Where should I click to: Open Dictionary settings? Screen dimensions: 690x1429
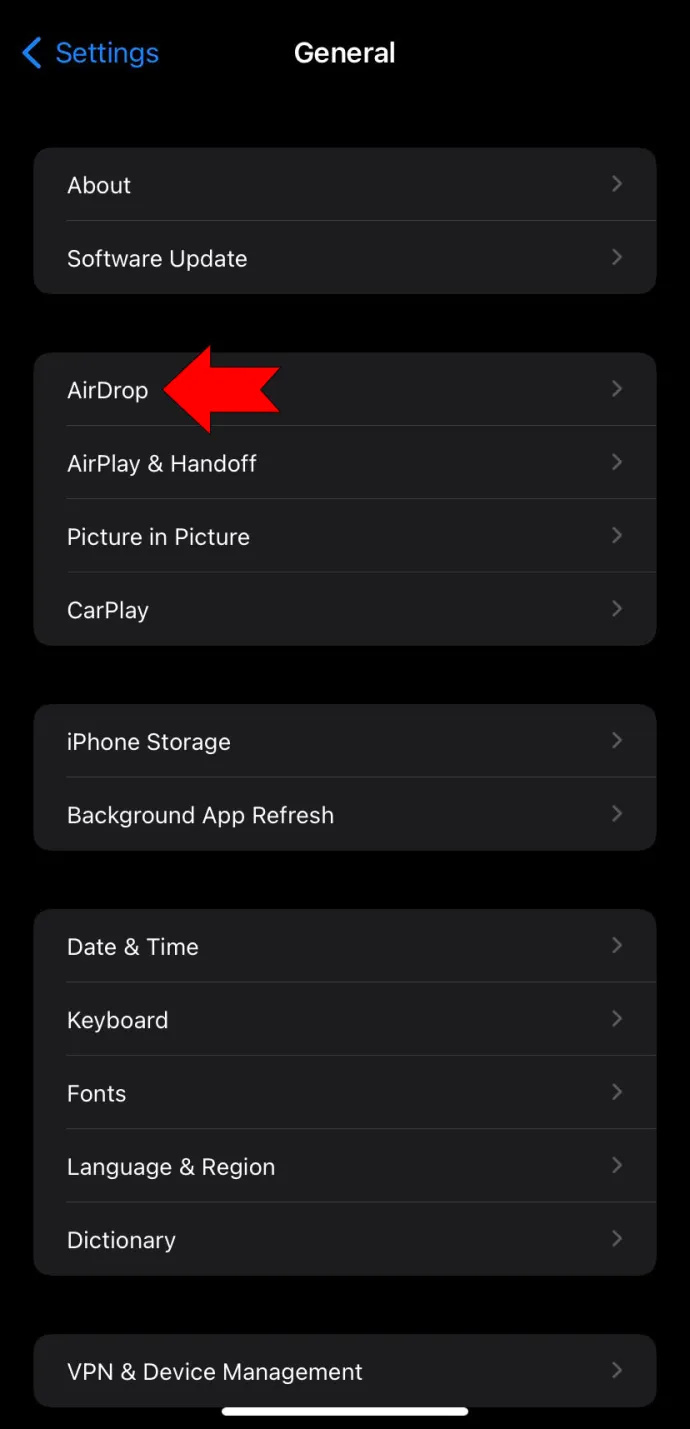point(345,1239)
